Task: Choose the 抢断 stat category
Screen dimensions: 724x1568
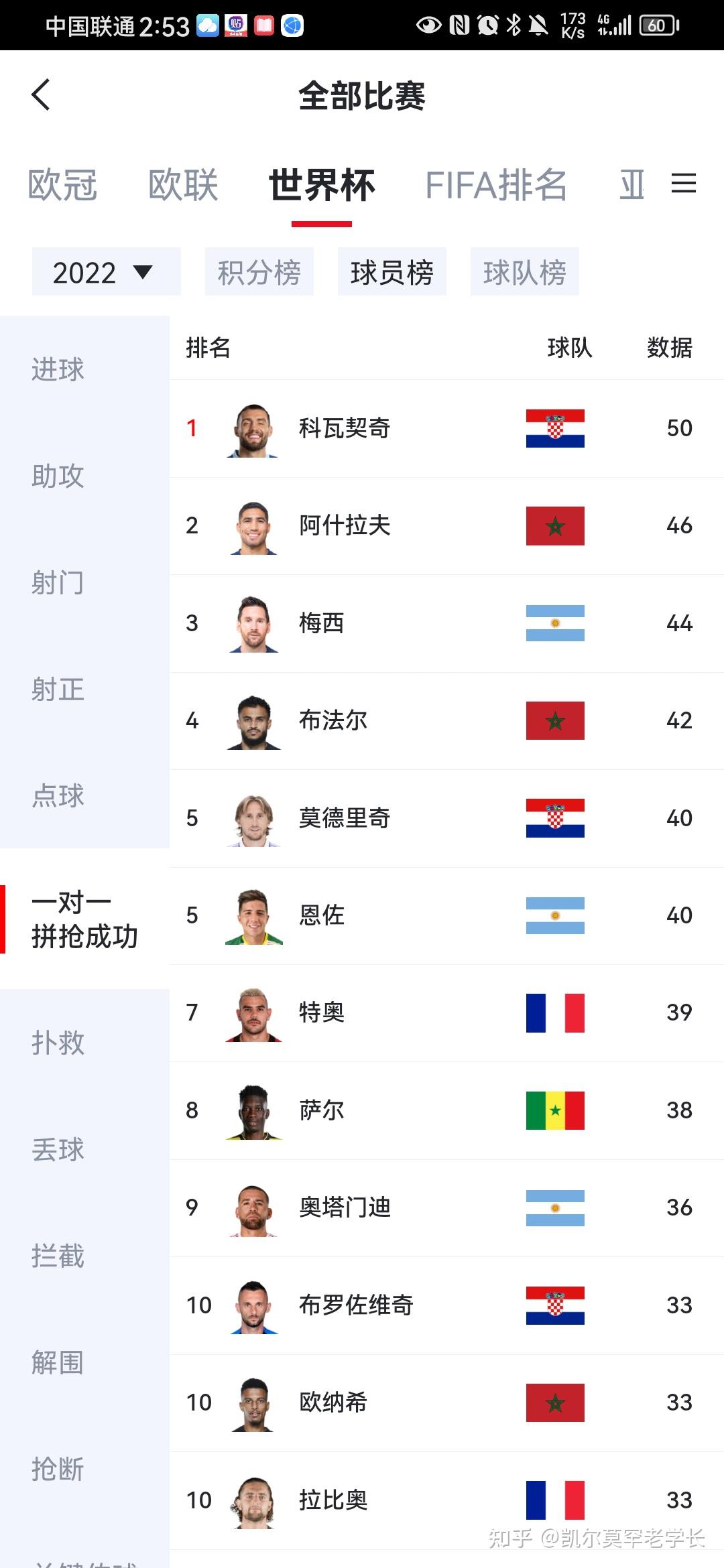Action: pyautogui.click(x=58, y=1469)
